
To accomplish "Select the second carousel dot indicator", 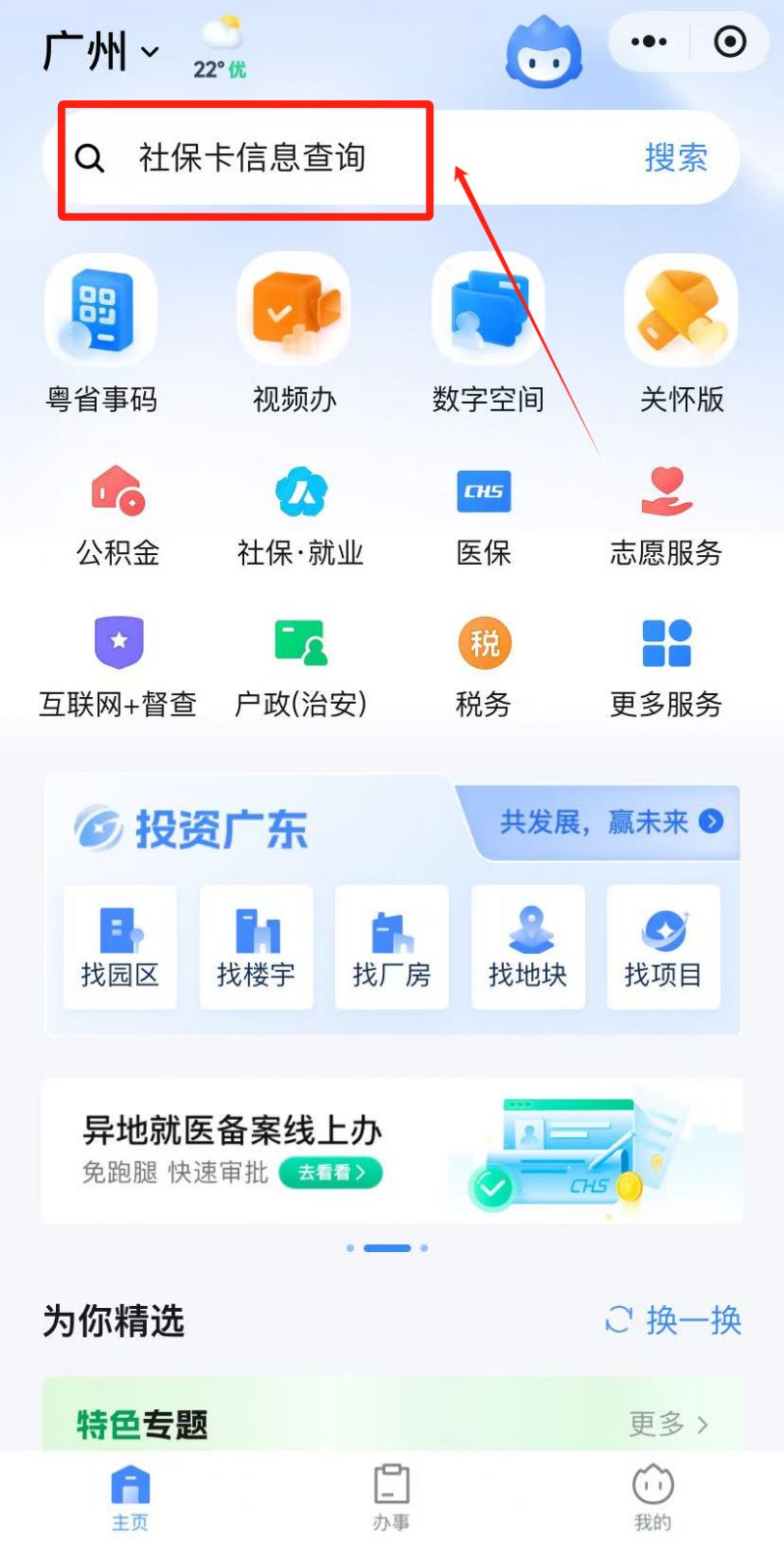I will click(x=386, y=1247).
